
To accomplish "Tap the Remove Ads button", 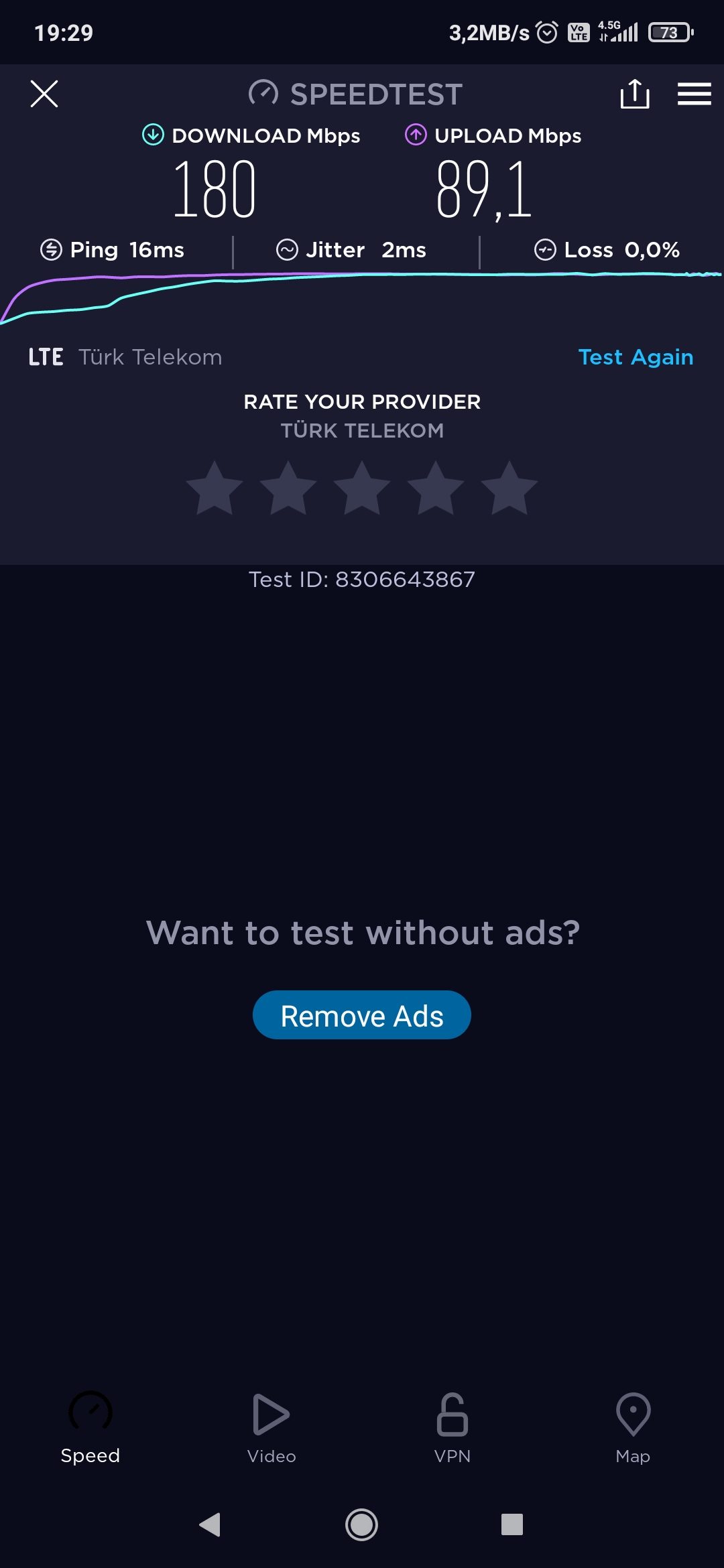I will pos(362,1015).
